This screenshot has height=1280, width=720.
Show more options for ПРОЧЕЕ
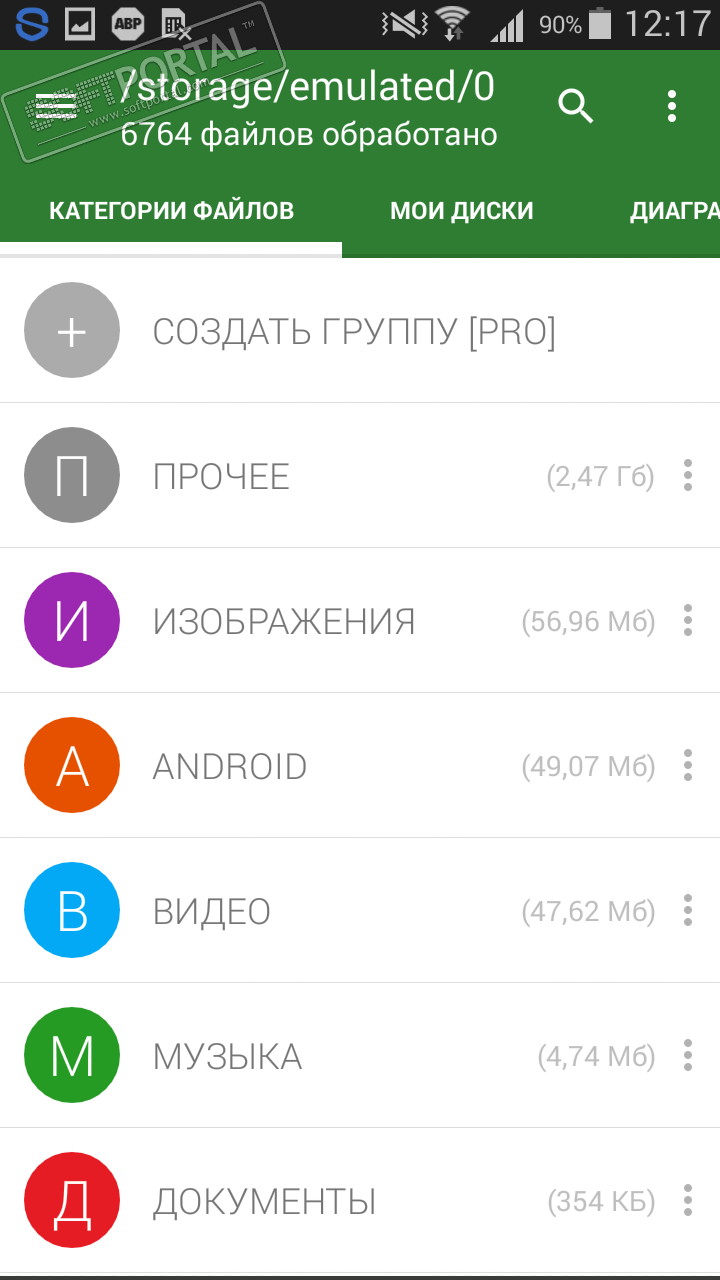tap(688, 476)
